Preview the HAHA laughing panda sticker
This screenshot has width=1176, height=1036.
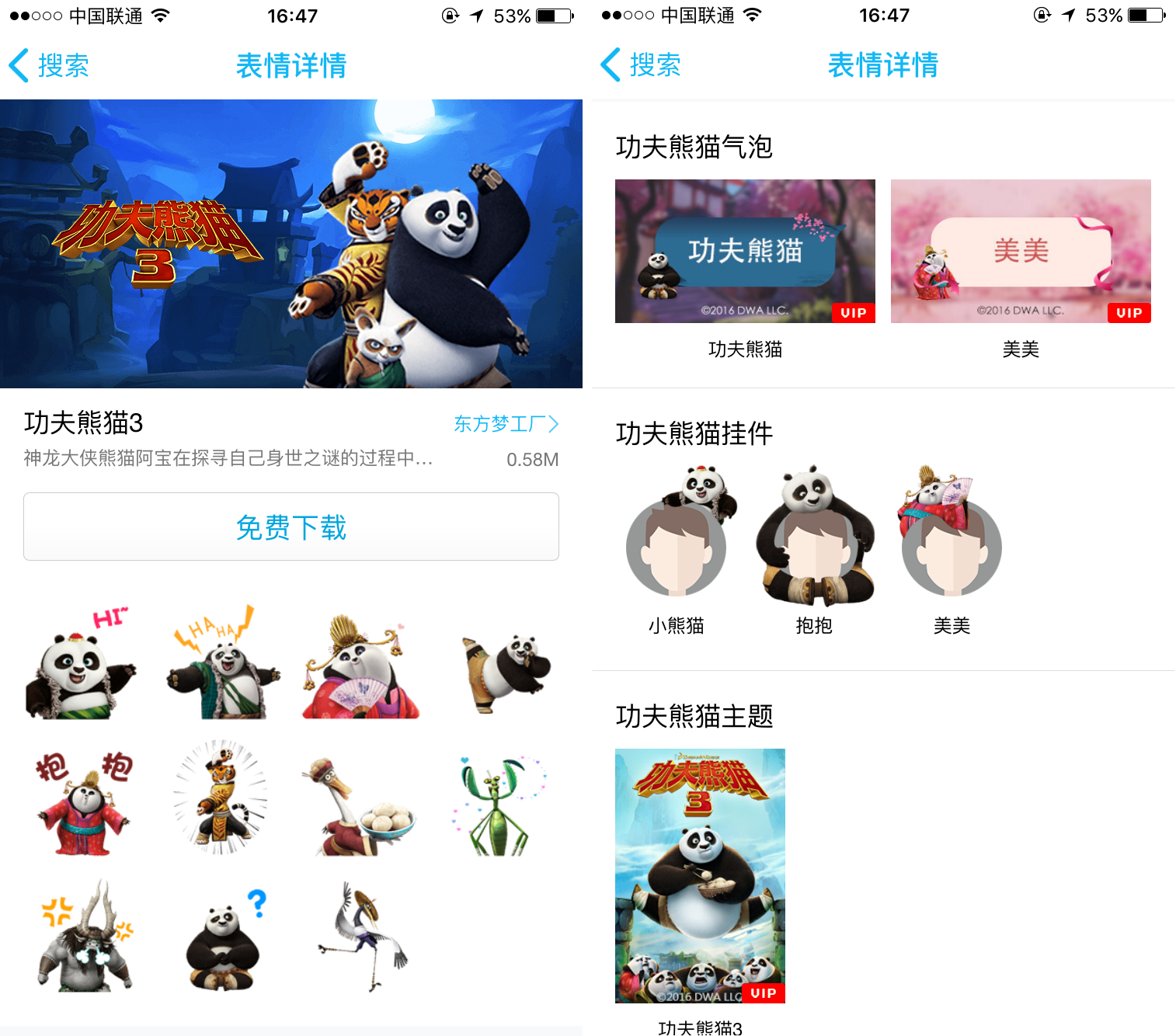point(223,666)
